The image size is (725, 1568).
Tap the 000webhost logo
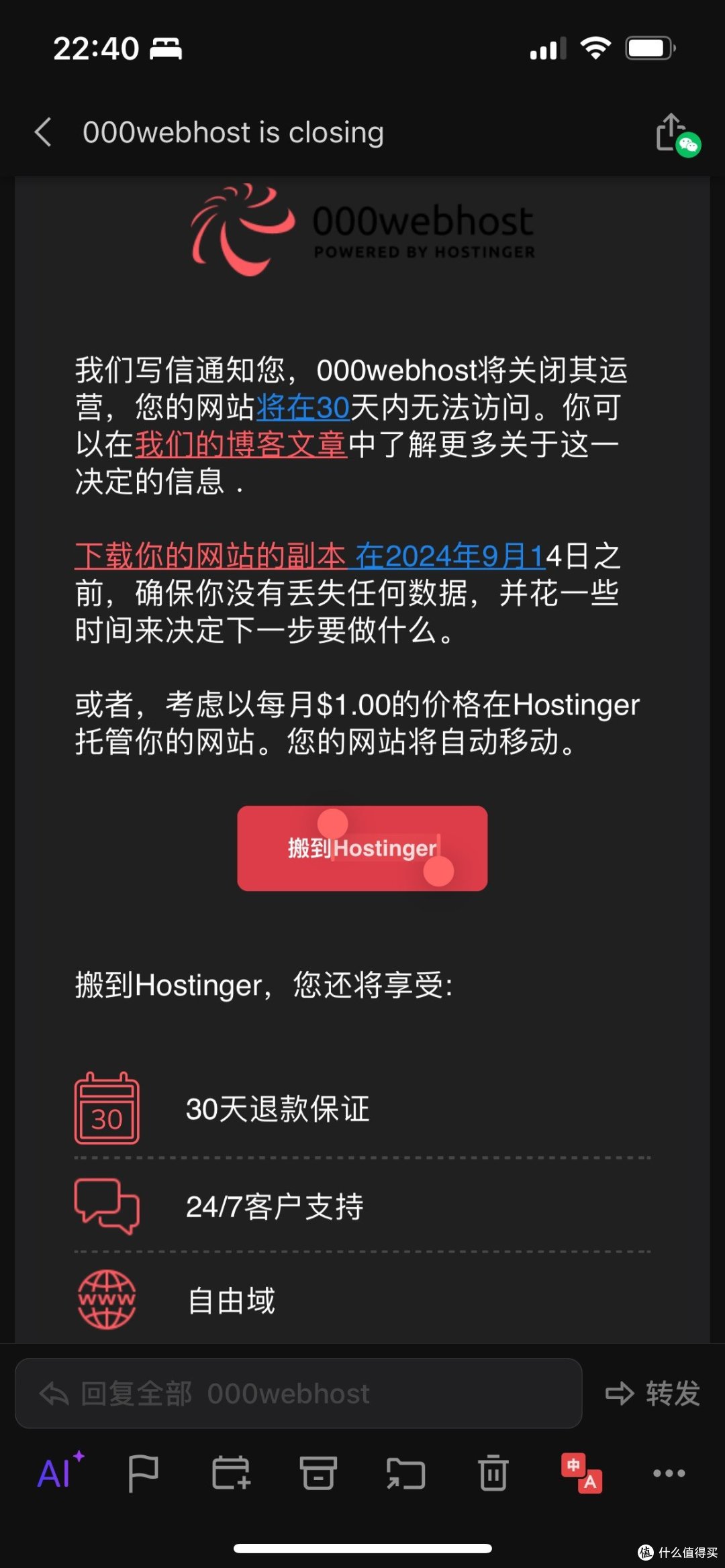tap(362, 228)
